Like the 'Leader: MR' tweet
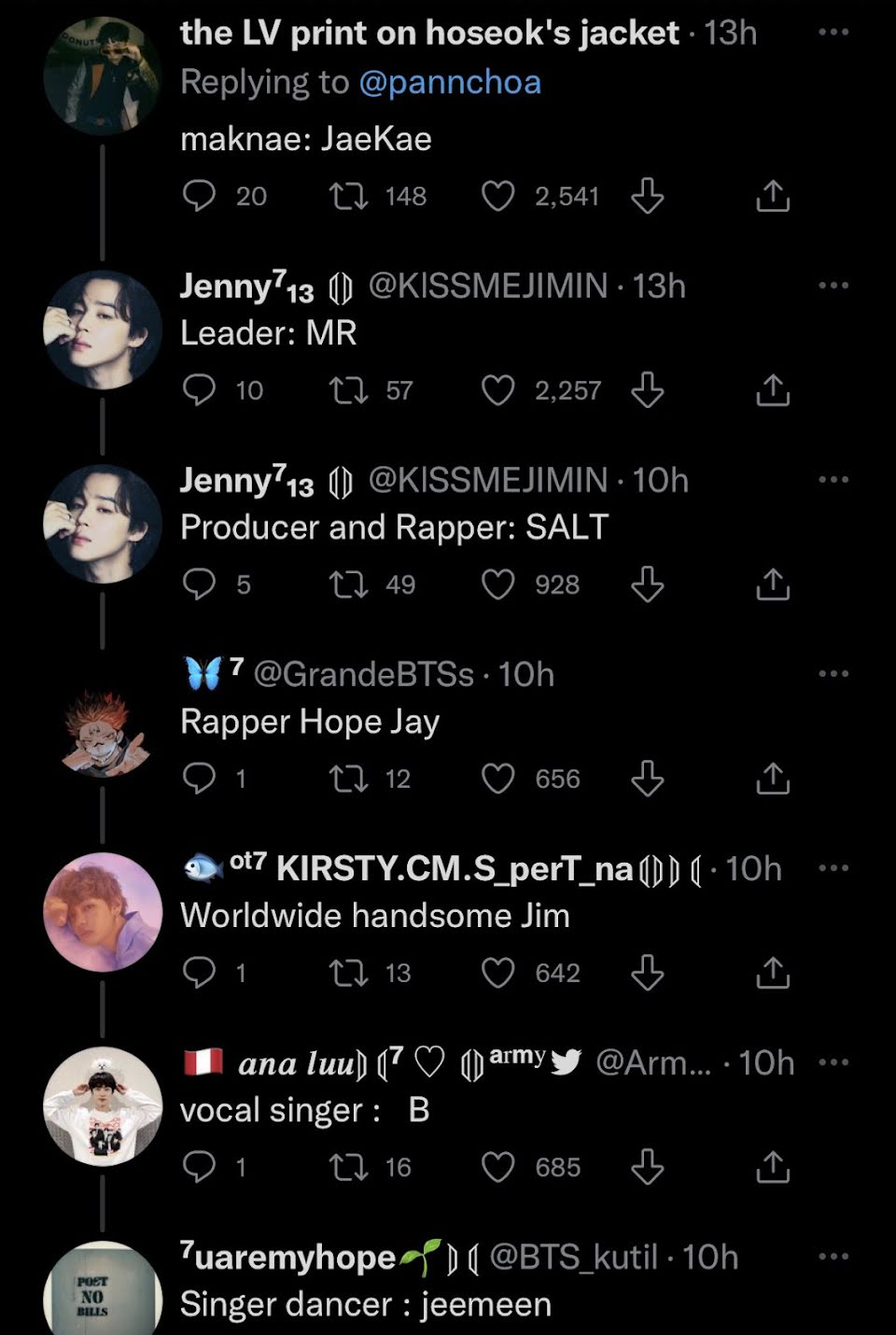 coord(497,390)
